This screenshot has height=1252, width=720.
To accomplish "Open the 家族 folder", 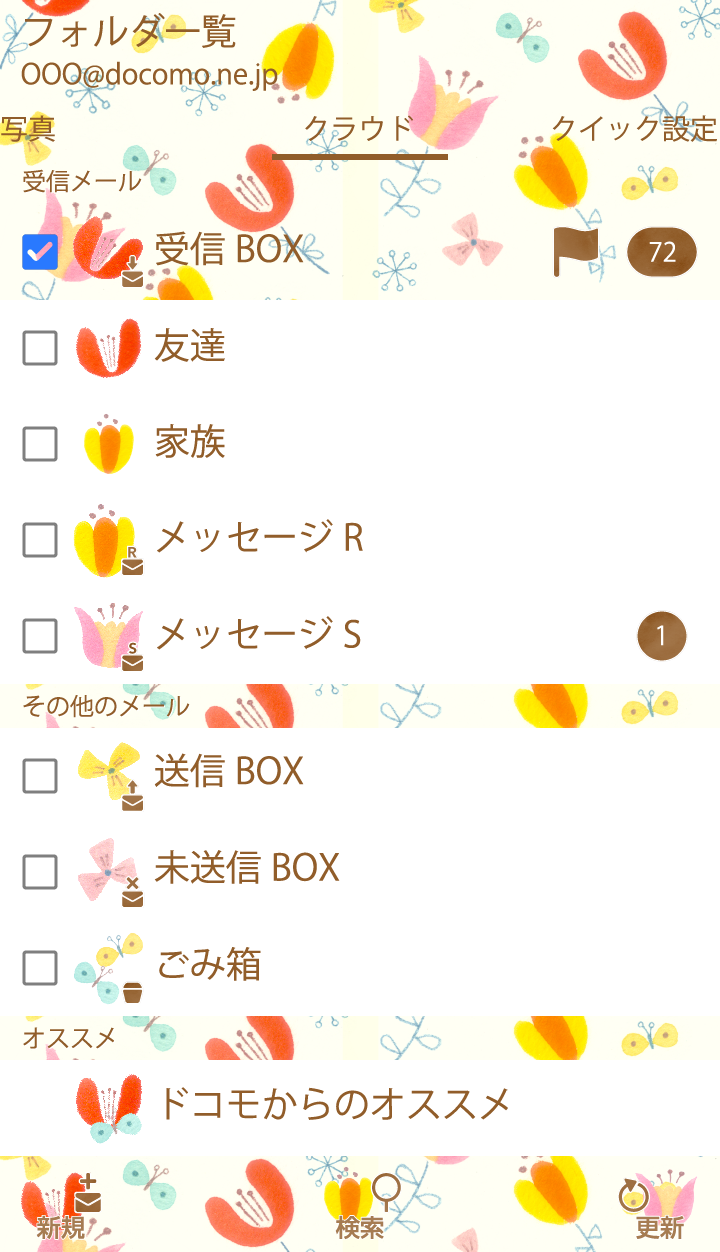I will [190, 442].
